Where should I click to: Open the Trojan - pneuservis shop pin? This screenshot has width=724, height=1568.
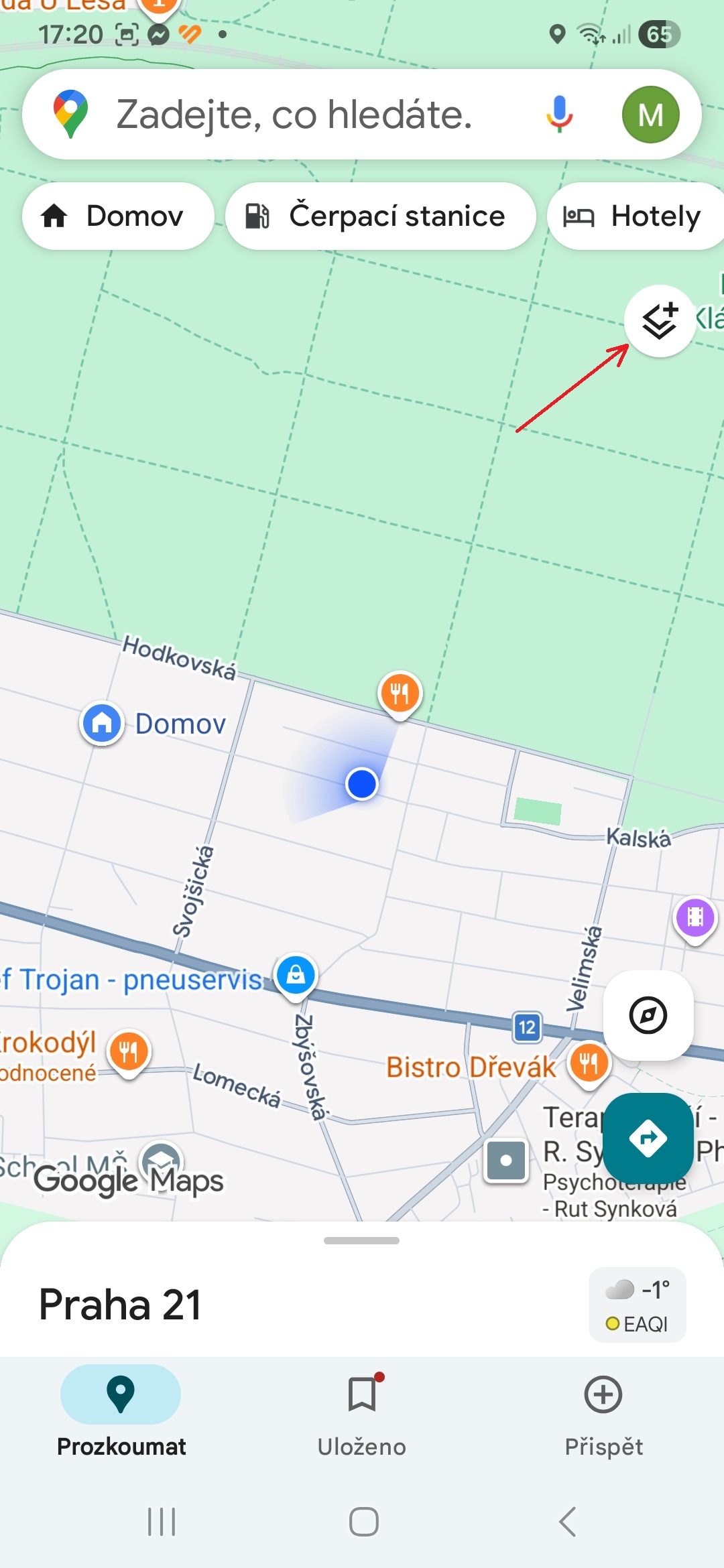click(x=296, y=975)
